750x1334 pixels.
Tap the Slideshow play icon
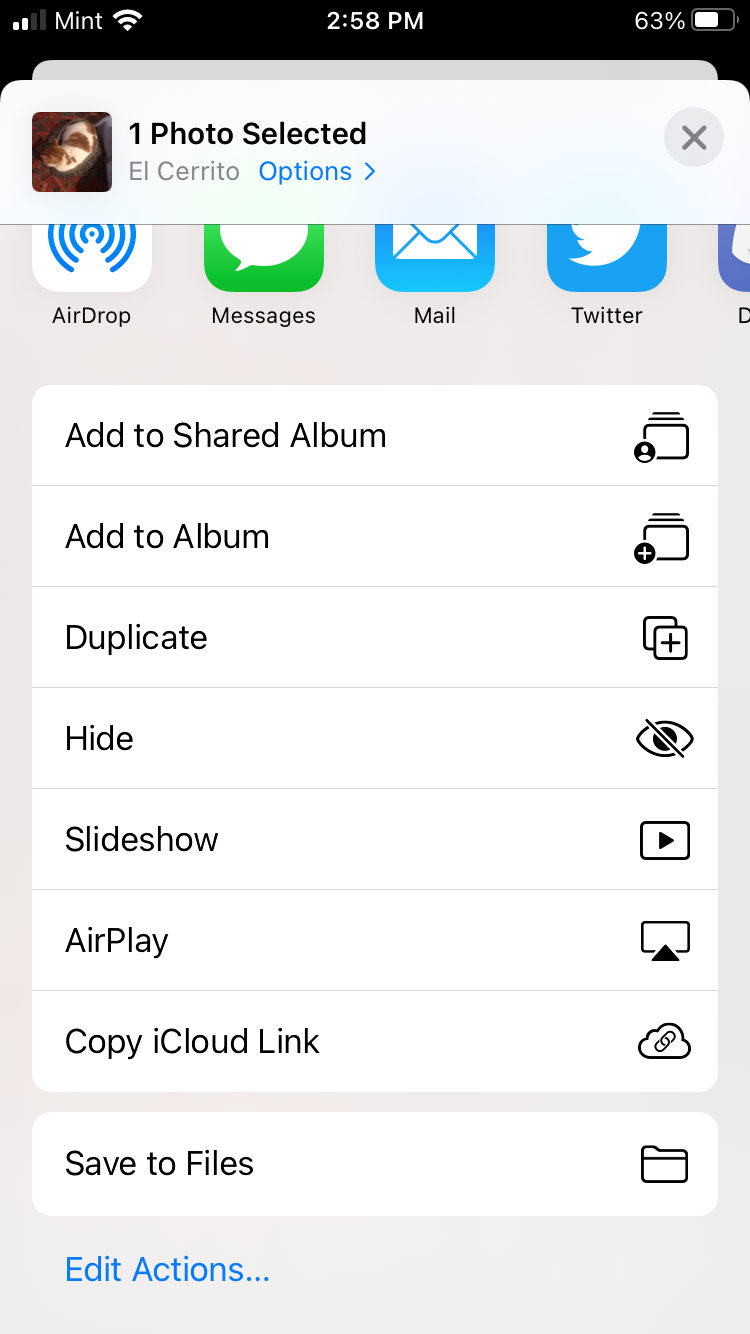coord(664,839)
